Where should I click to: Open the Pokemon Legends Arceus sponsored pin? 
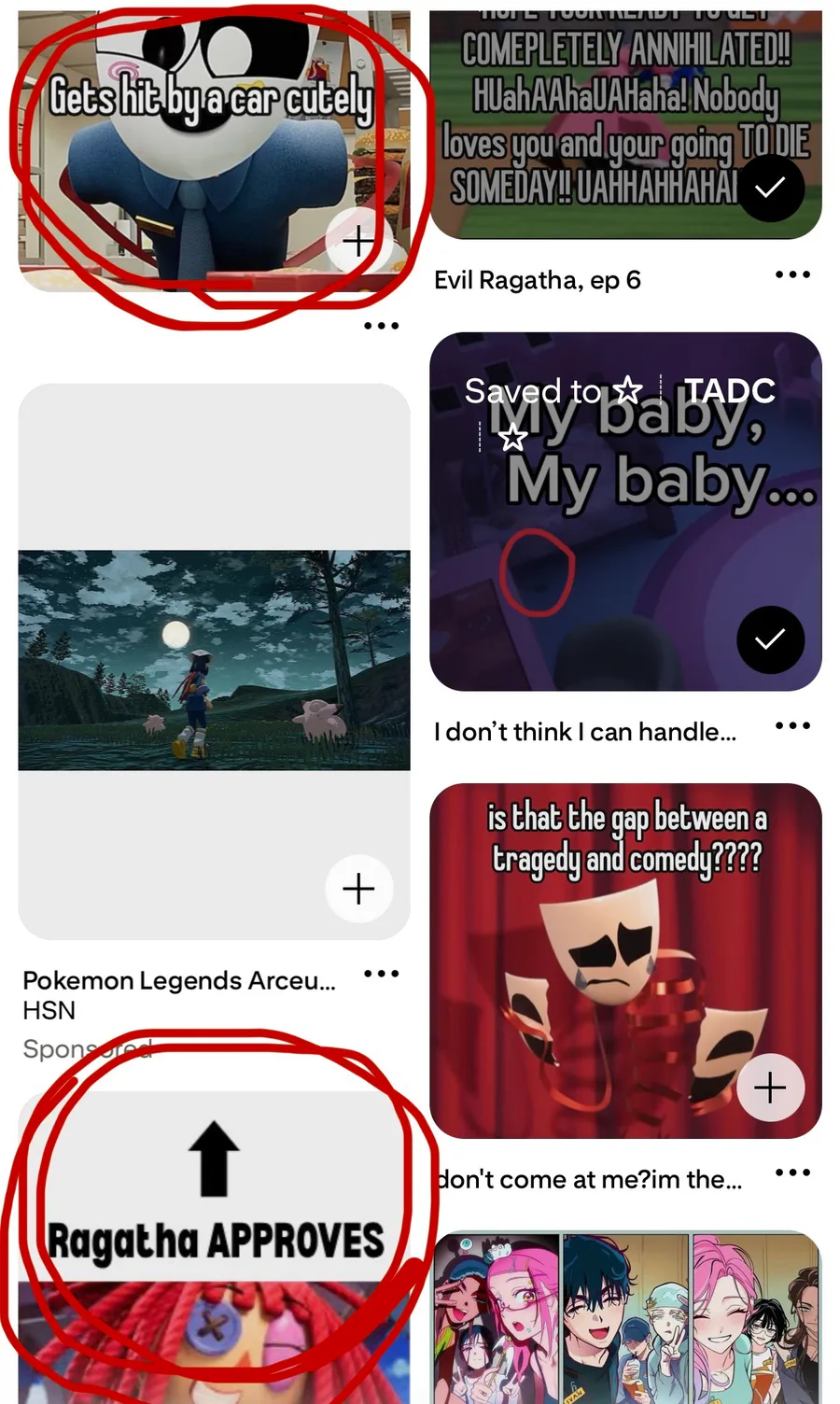tap(214, 660)
